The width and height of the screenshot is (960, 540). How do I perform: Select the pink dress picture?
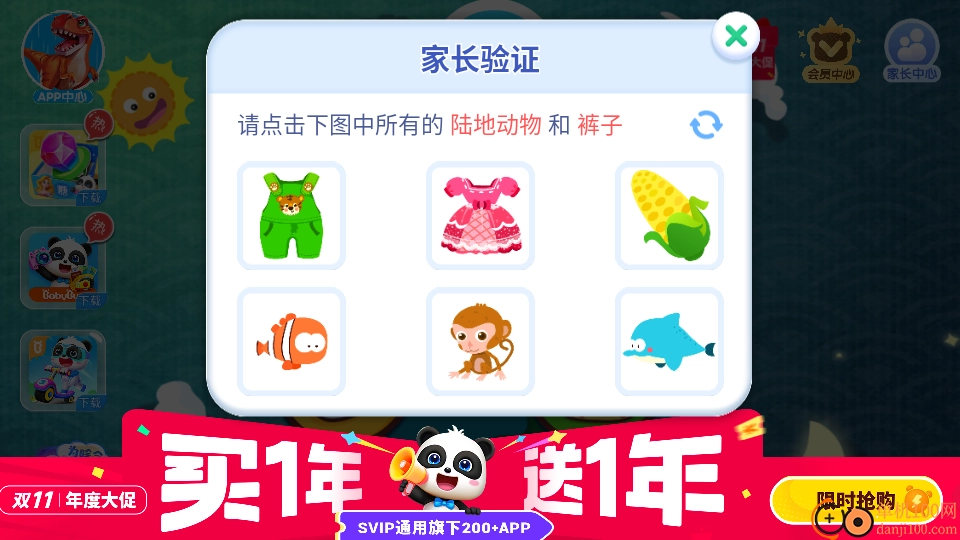coord(480,216)
